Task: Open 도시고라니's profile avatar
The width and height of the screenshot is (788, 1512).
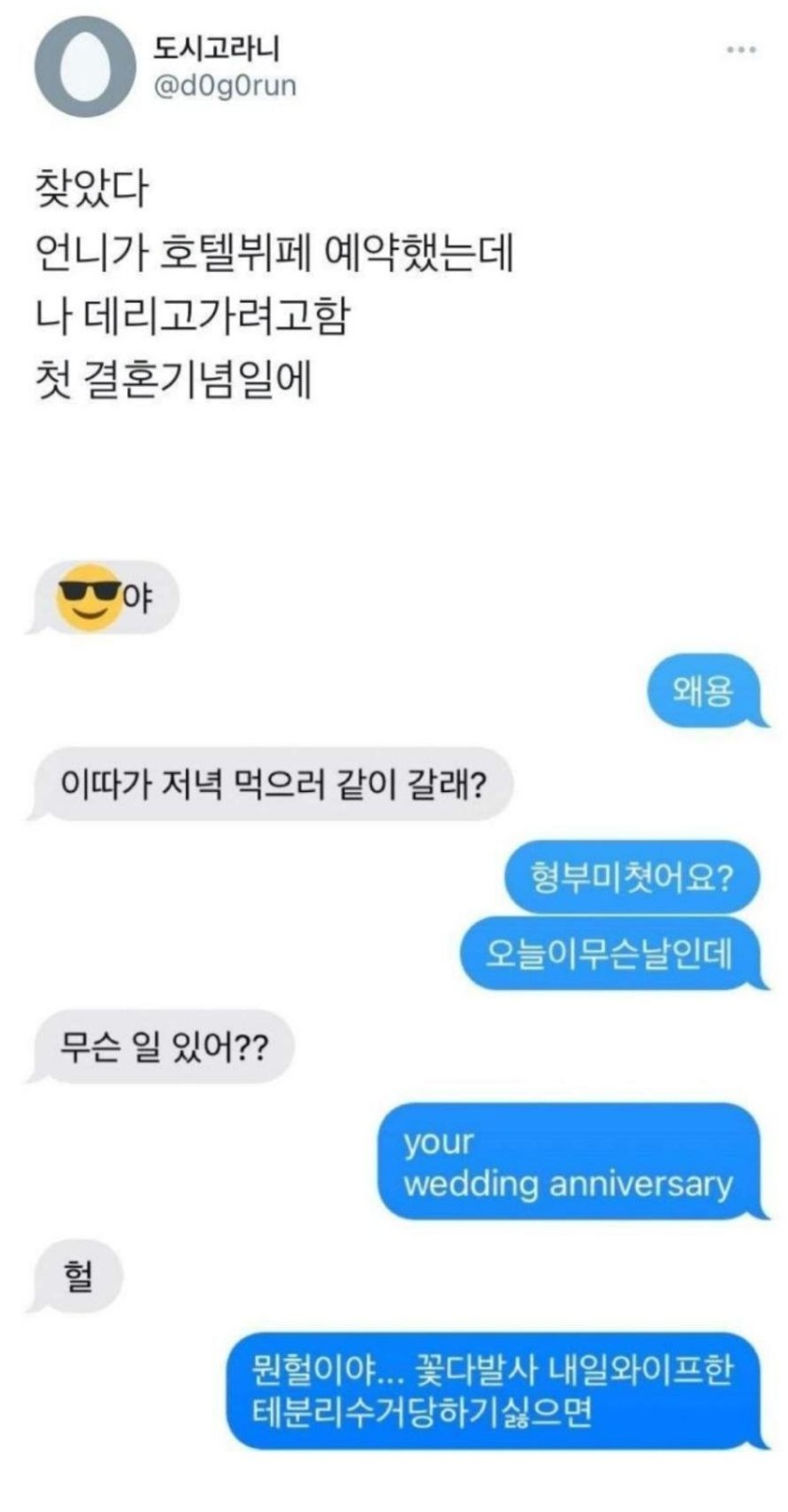Action: coord(85,67)
